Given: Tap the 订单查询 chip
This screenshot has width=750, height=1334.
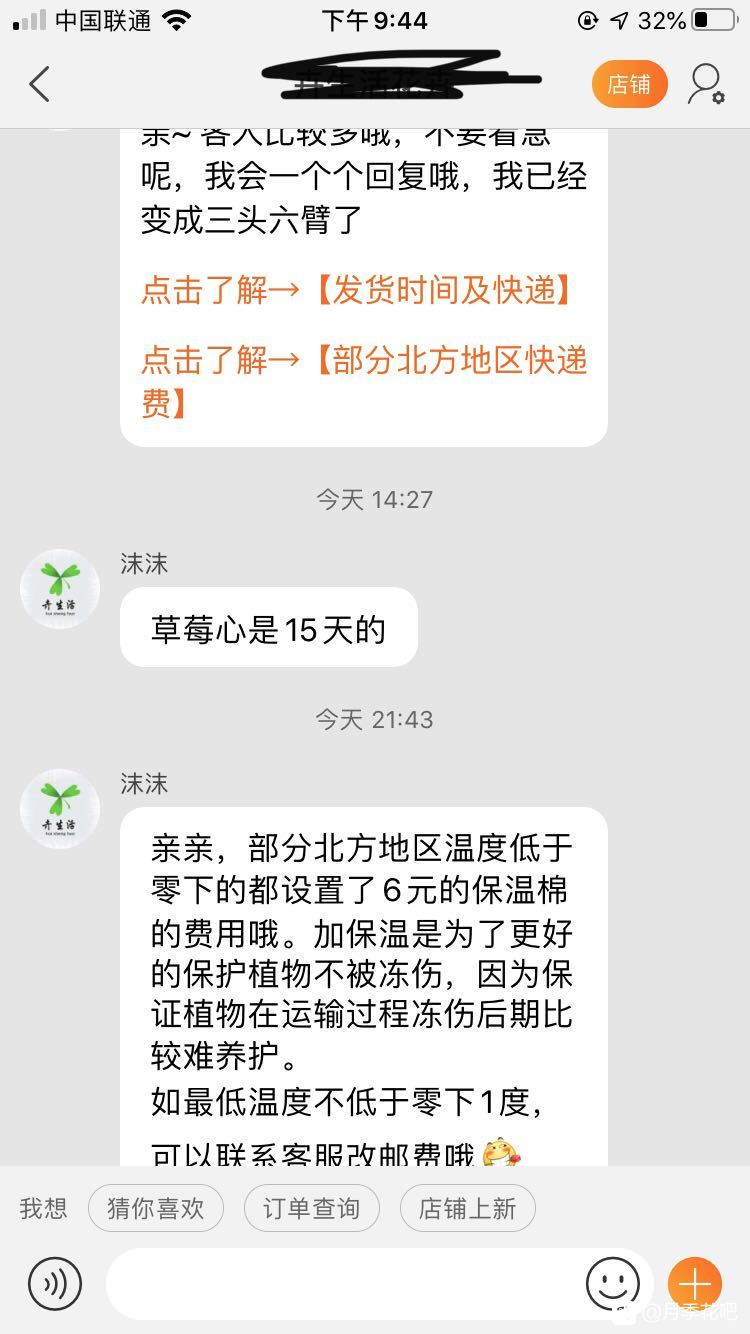Looking at the screenshot, I should [311, 1208].
